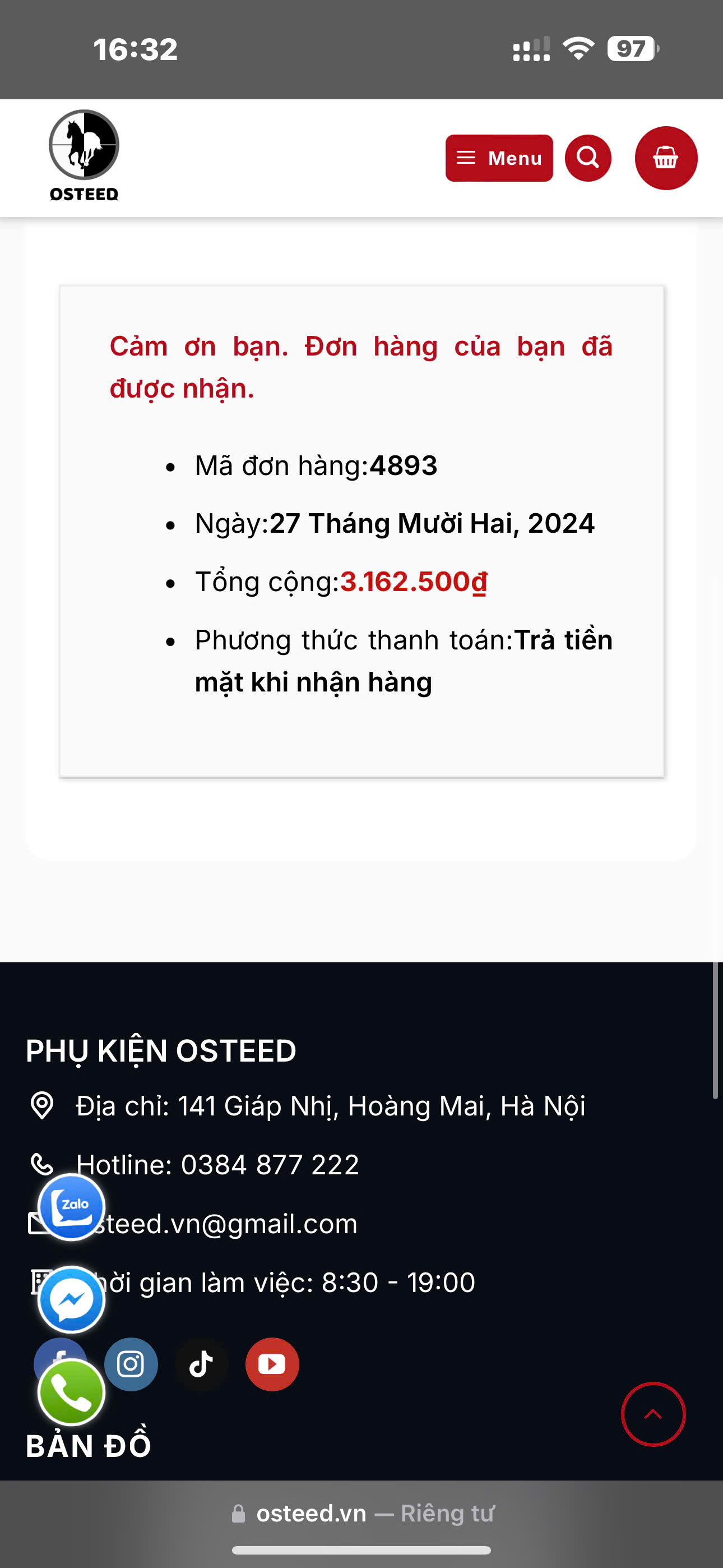The width and height of the screenshot is (723, 1568).
Task: Dial the hotline 0384 877 222
Action: [x=270, y=1164]
